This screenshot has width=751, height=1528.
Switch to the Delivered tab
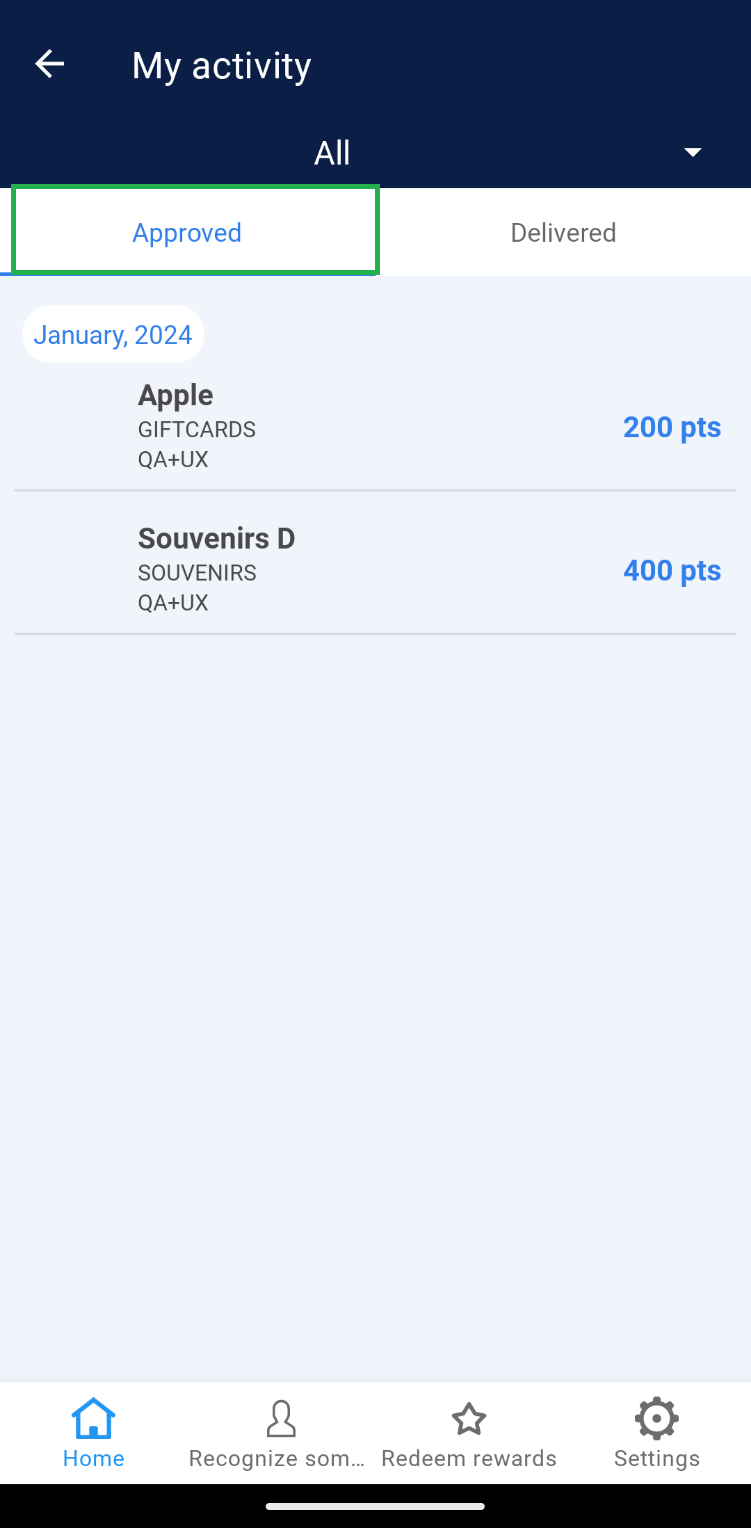[563, 233]
